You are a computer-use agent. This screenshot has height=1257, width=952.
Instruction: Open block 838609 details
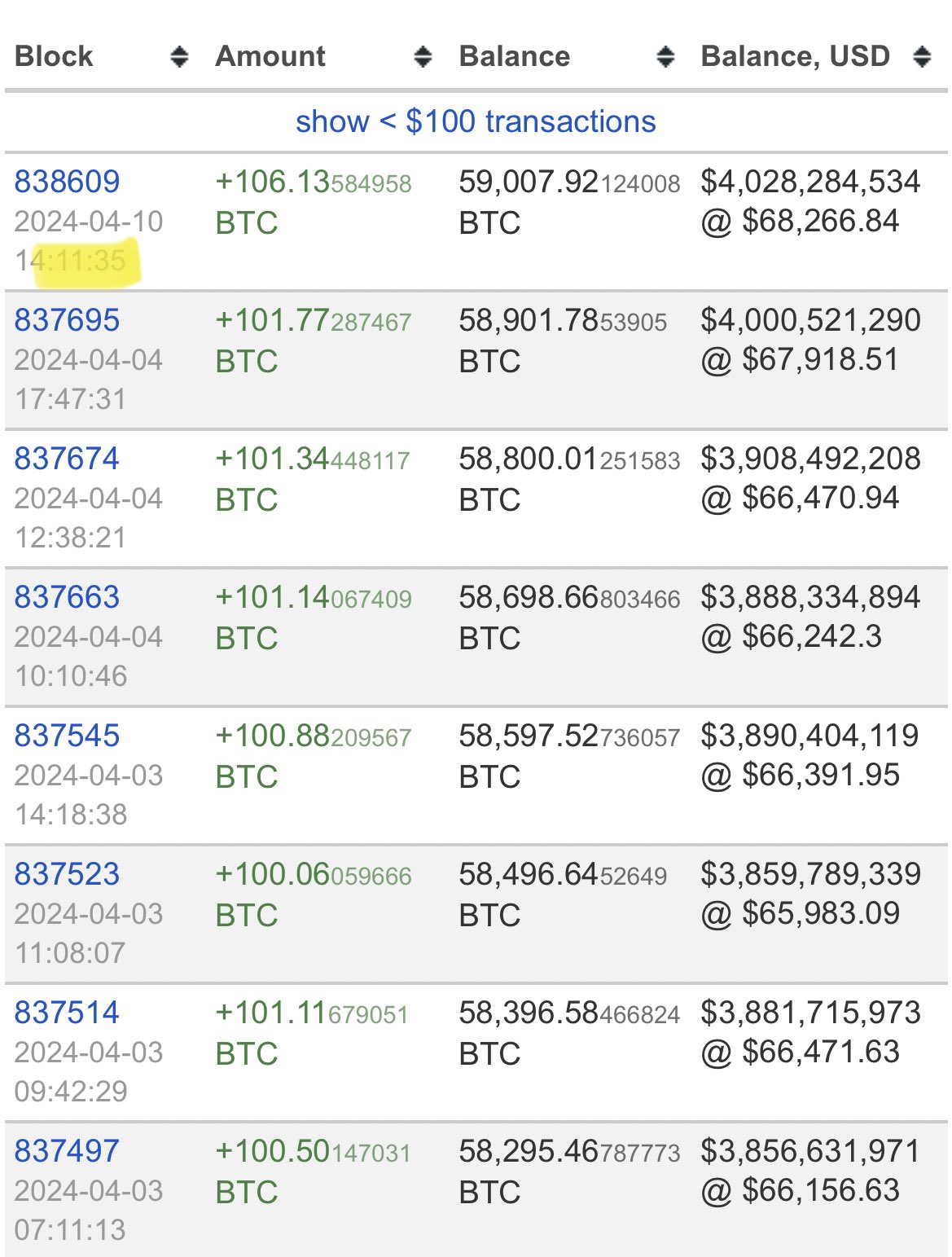pyautogui.click(x=67, y=182)
